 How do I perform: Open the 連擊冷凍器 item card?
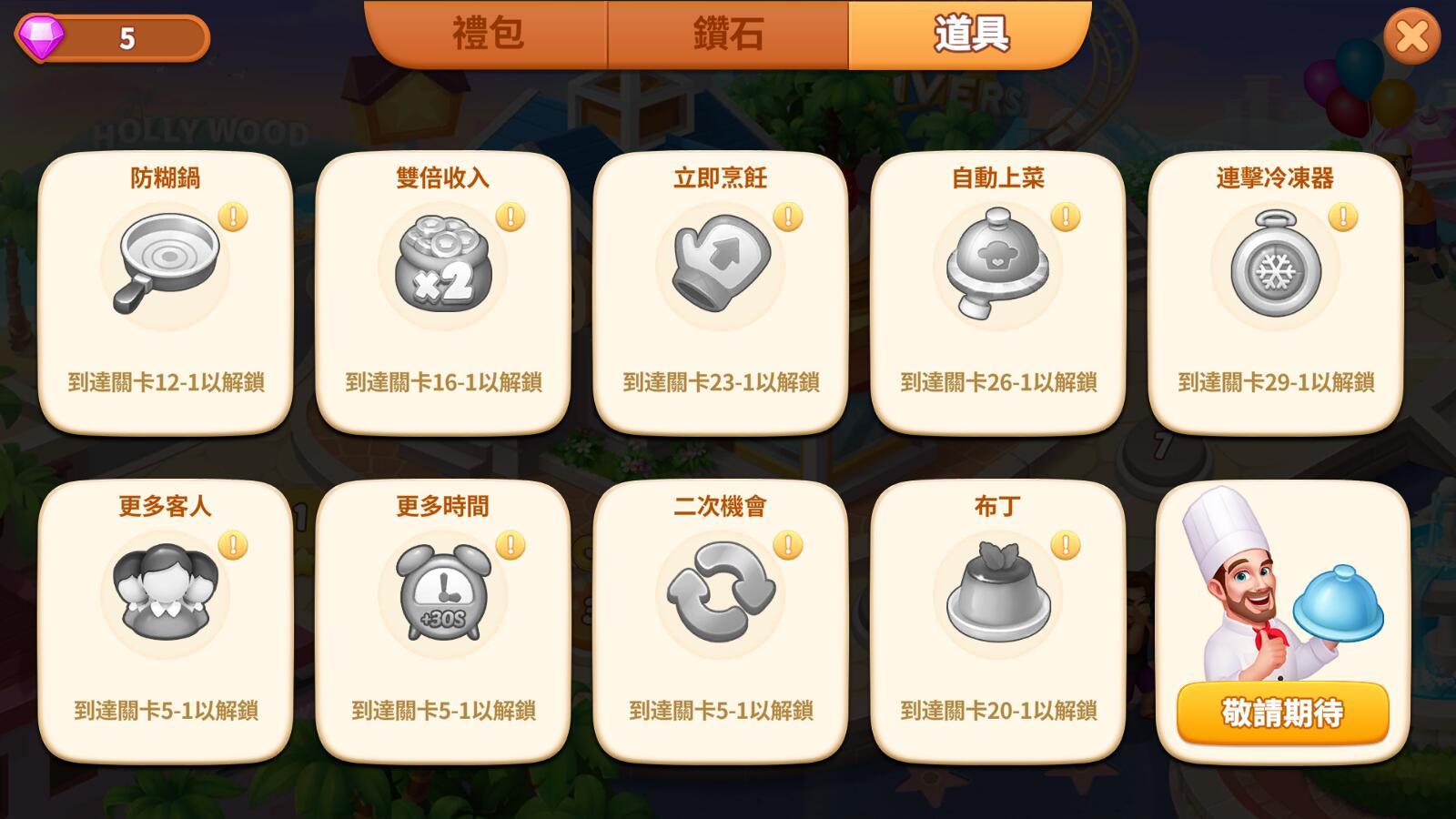(x=1276, y=291)
